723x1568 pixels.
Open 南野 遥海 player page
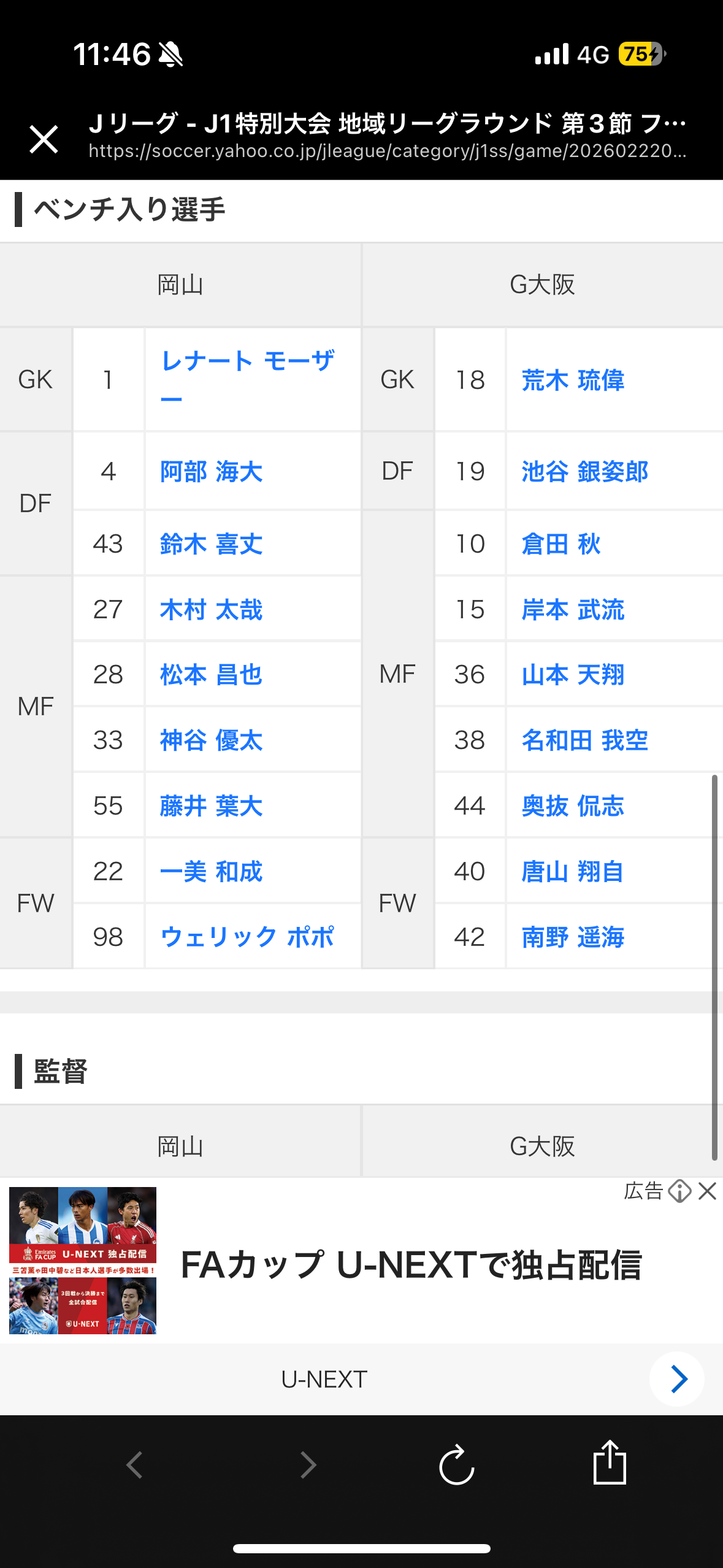tap(573, 937)
